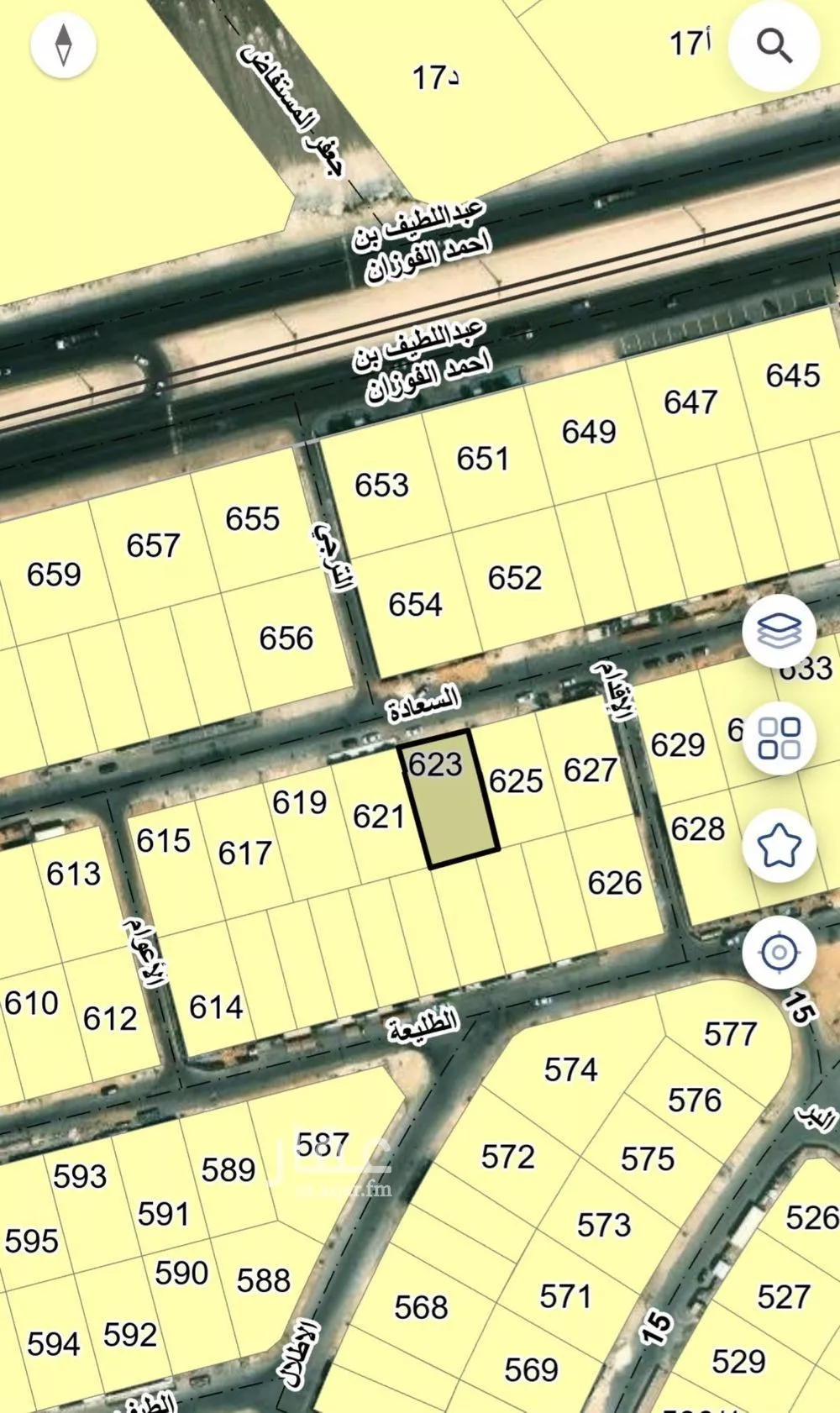Open the map search
The image size is (840, 1413).
[x=774, y=46]
